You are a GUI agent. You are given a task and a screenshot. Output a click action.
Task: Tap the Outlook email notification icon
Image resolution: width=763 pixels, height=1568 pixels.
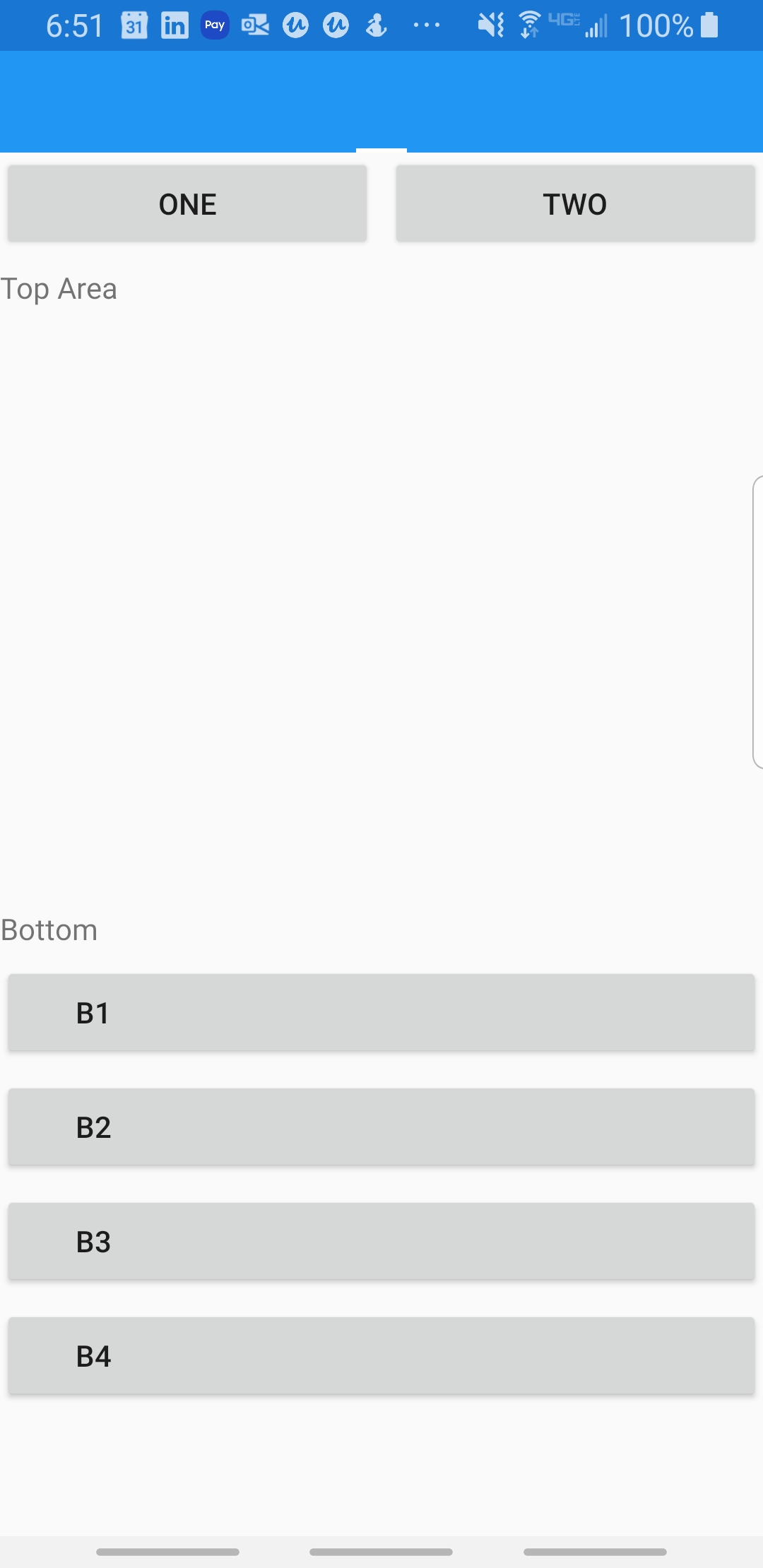click(254, 25)
